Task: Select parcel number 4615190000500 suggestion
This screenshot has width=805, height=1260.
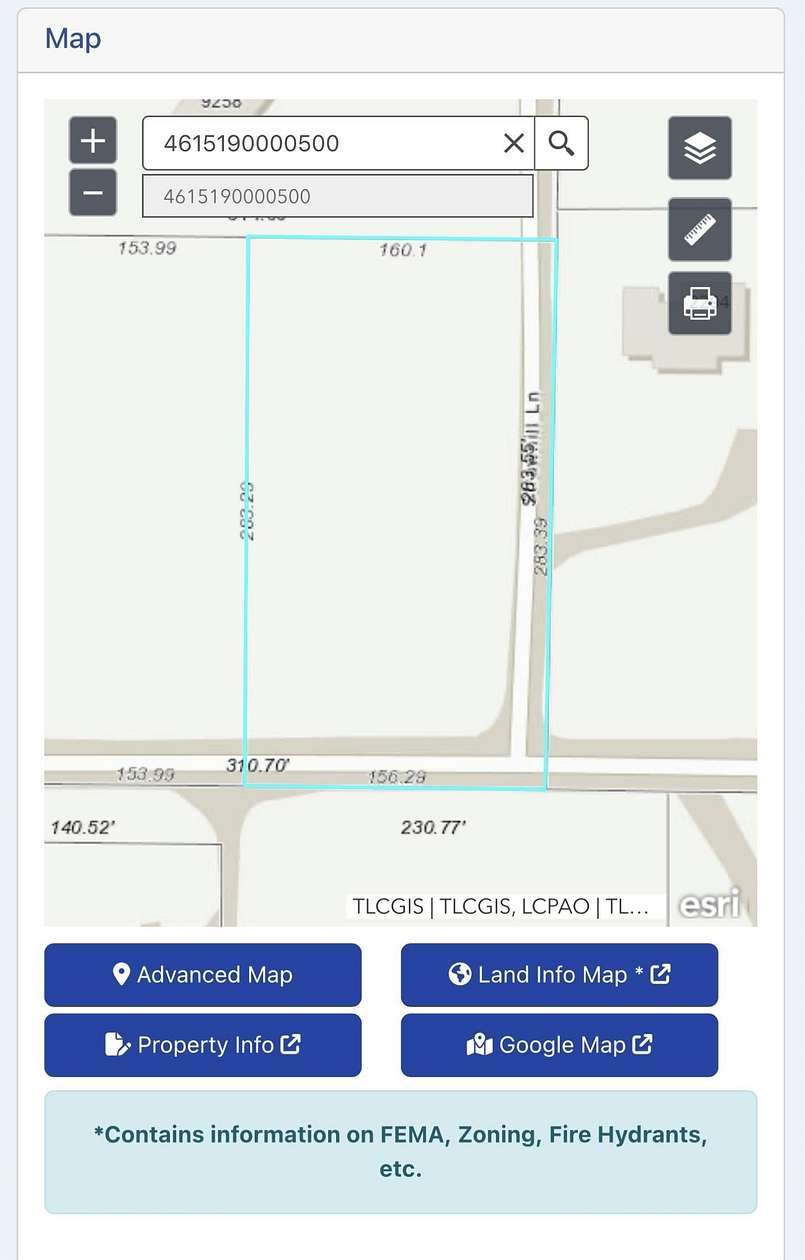Action: click(337, 196)
